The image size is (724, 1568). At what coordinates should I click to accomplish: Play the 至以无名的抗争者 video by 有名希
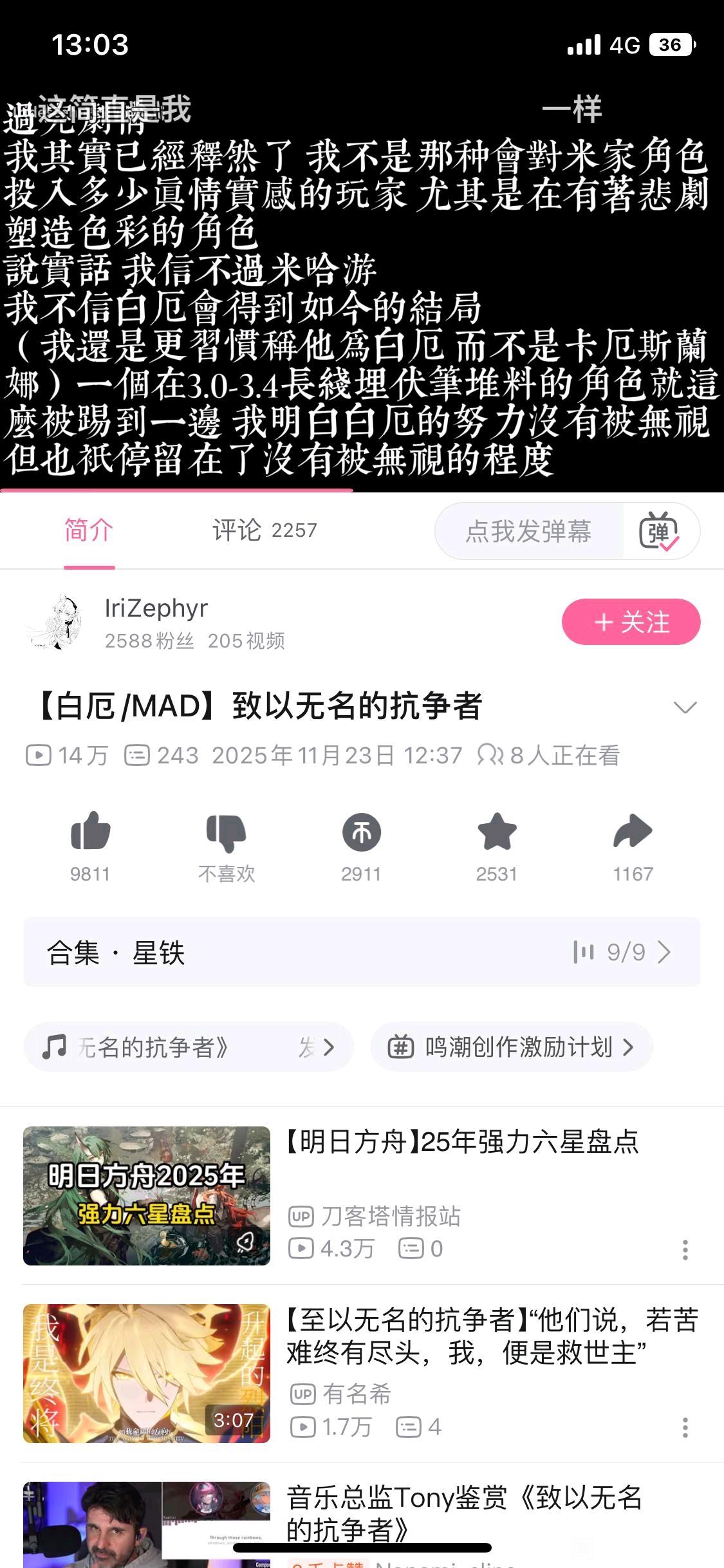tap(147, 1374)
